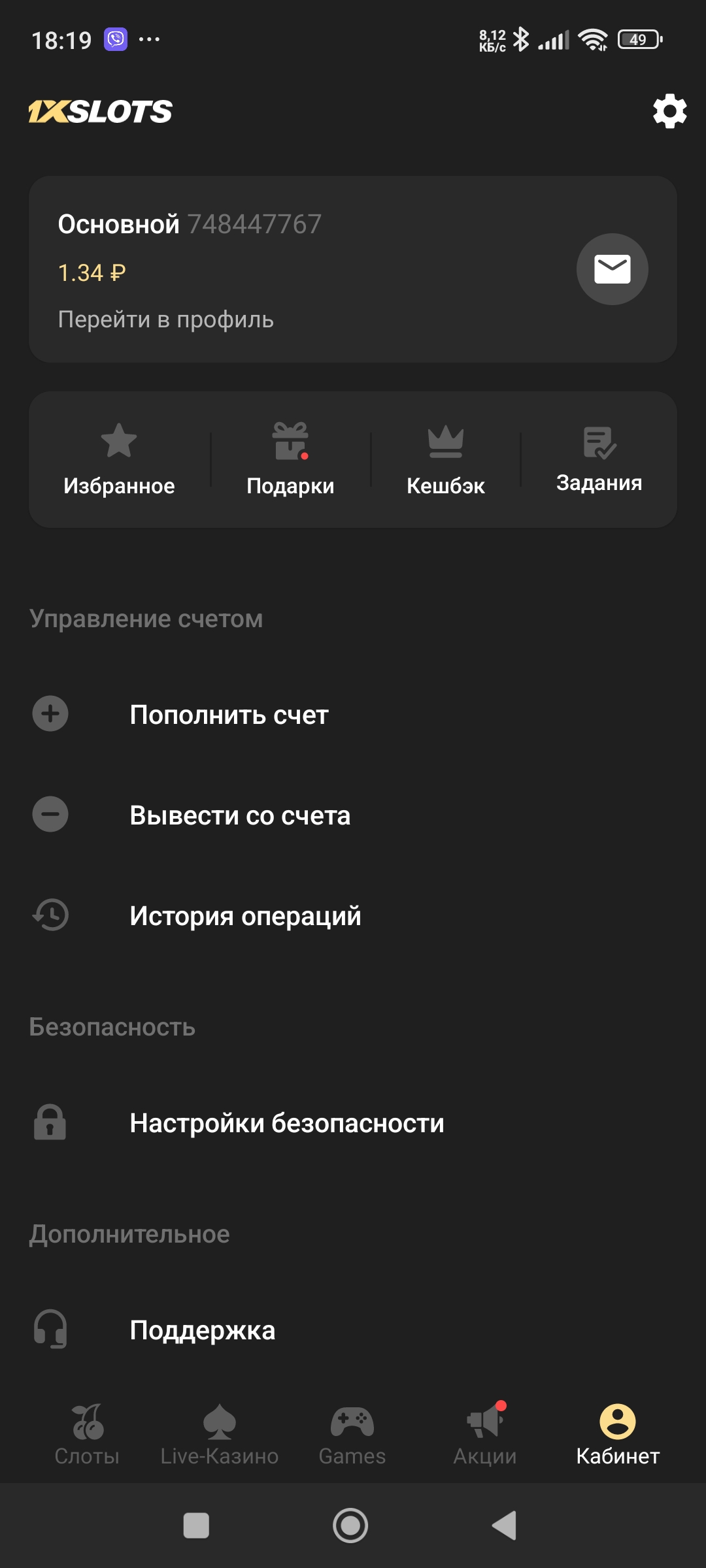The image size is (706, 1568).
Task: Open Настройки безопасности
Action: [x=286, y=1122]
